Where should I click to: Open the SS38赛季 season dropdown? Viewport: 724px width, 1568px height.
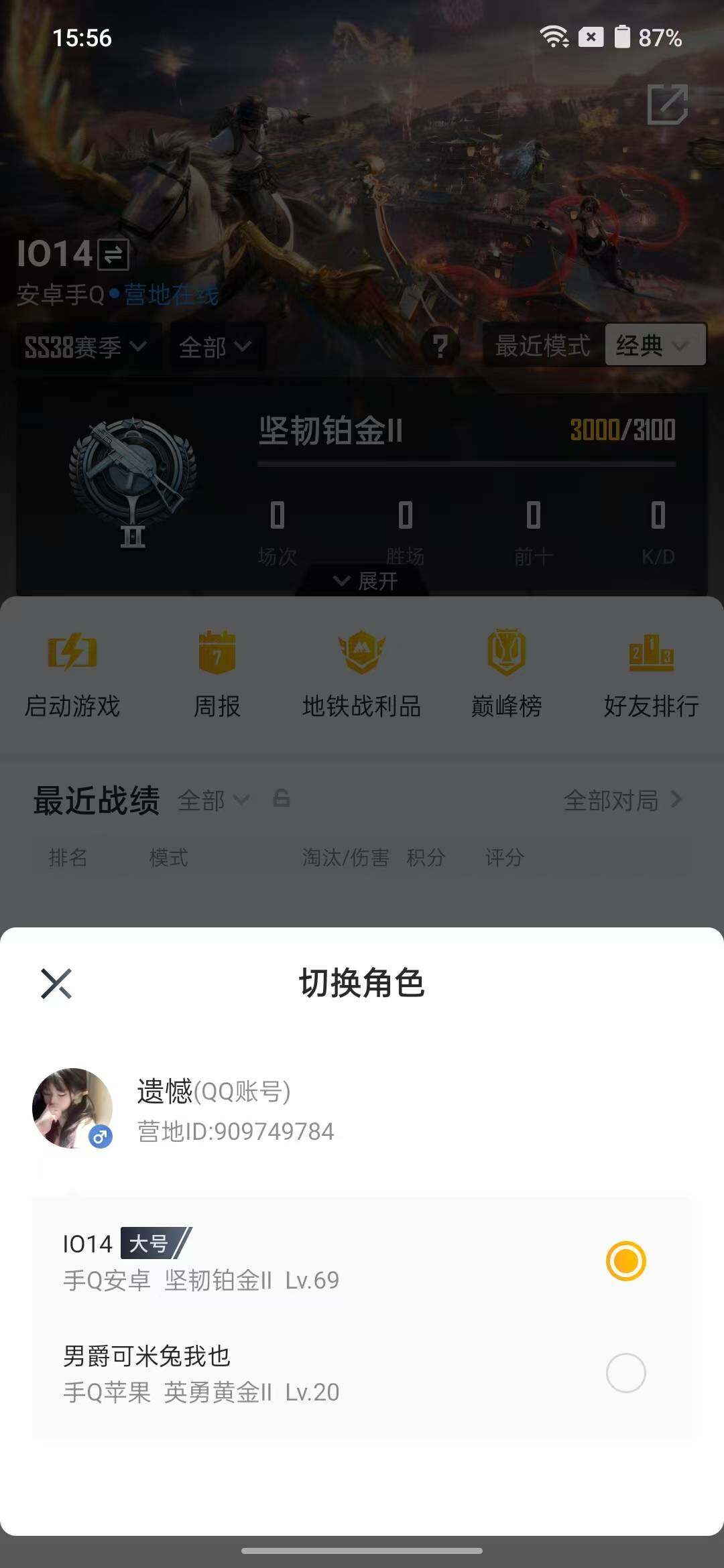click(84, 346)
